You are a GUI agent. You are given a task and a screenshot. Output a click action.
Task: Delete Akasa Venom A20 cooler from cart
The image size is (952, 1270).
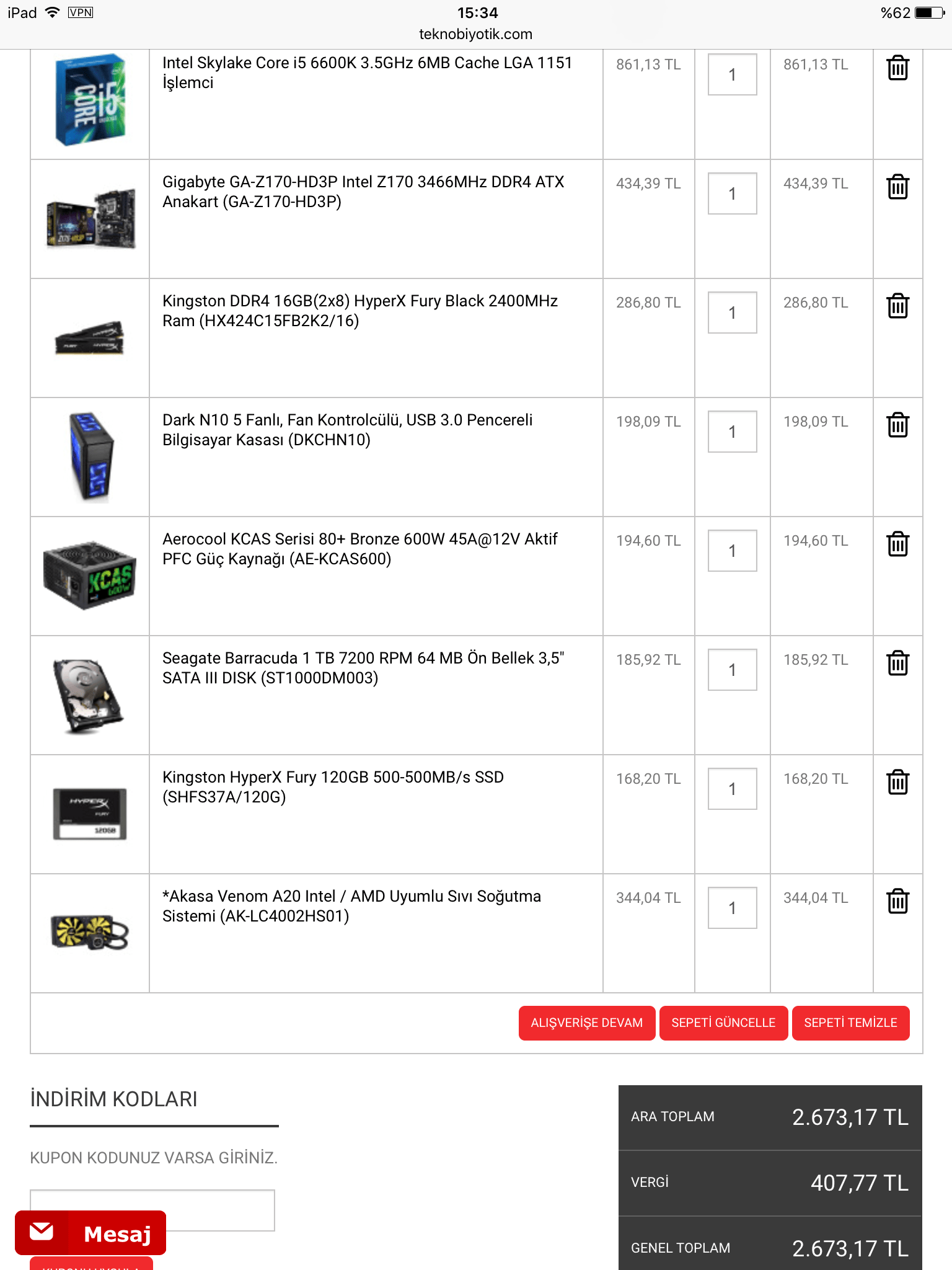click(897, 902)
